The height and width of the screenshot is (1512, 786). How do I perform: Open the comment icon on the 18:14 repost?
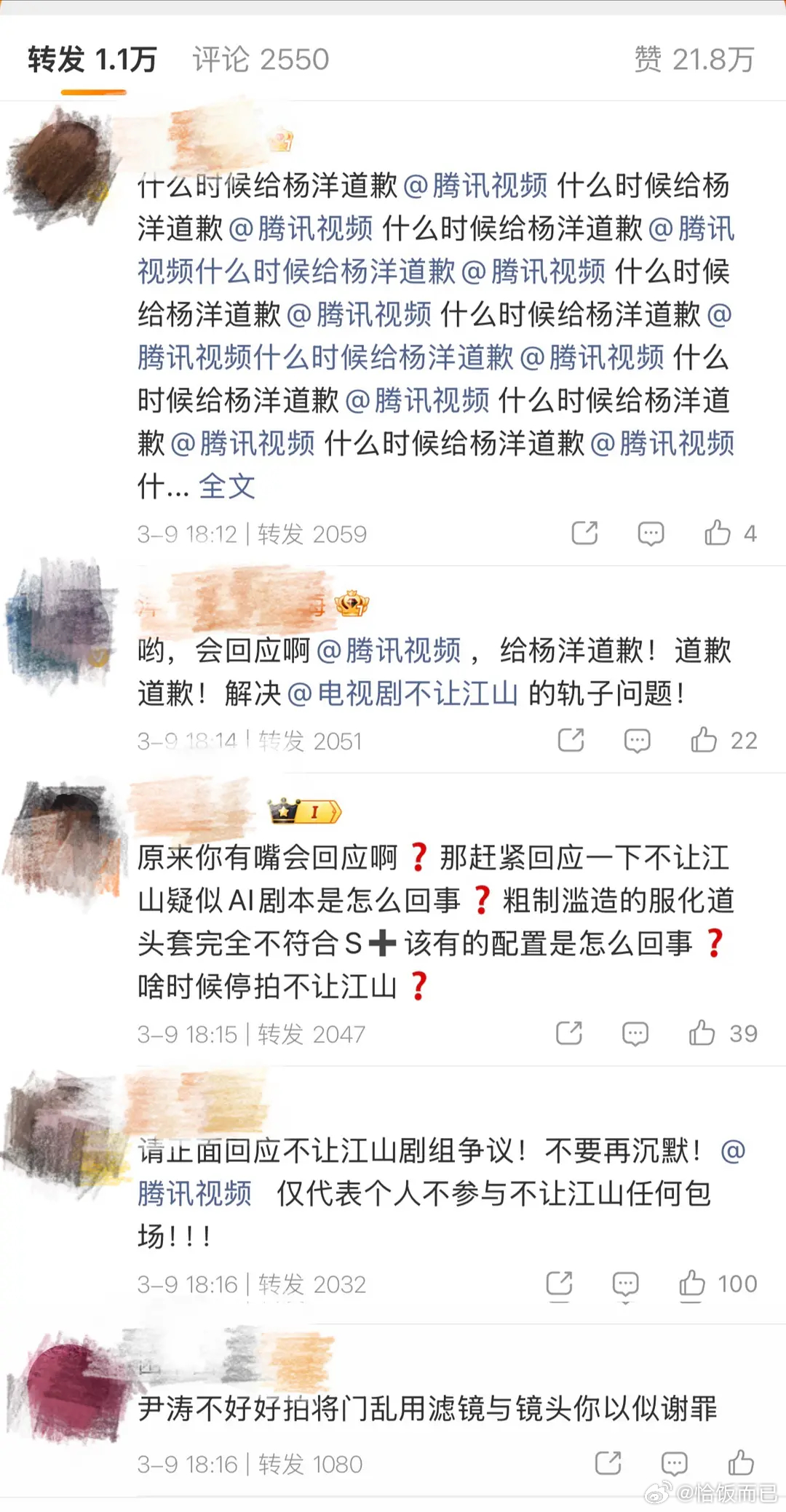[636, 741]
